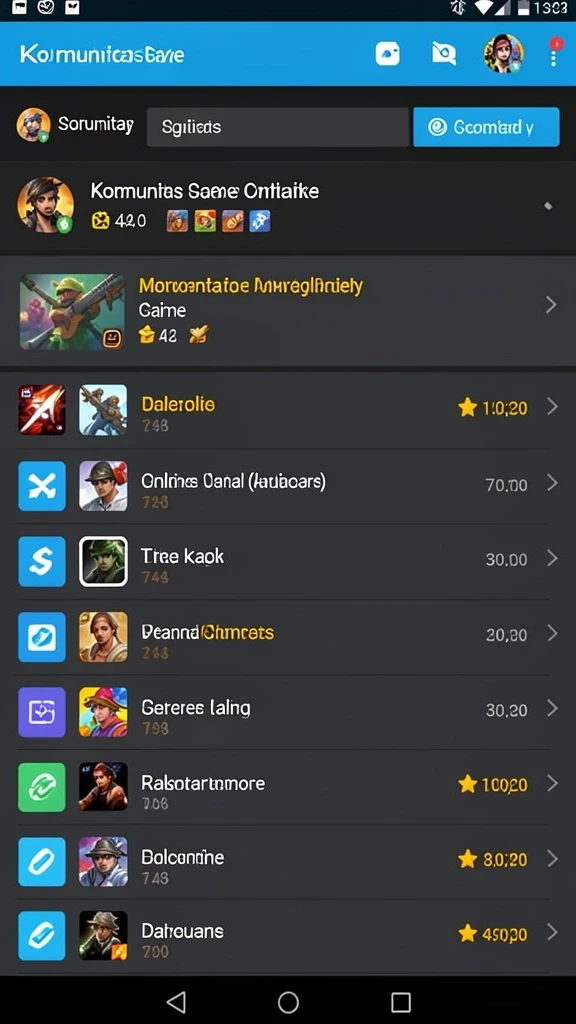576x1024 pixels.
Task: Open the profile avatar in the app bar
Action: (504, 54)
